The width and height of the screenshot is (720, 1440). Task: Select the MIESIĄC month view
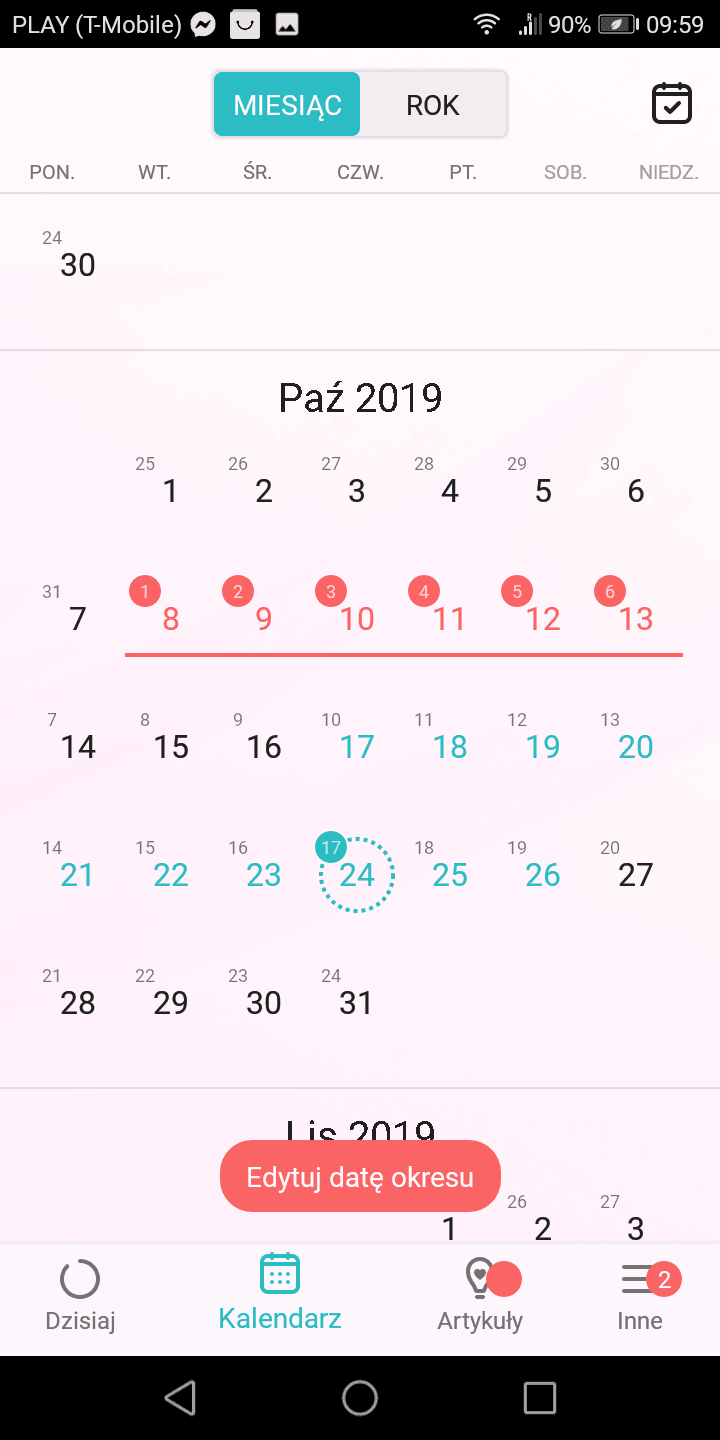click(287, 105)
